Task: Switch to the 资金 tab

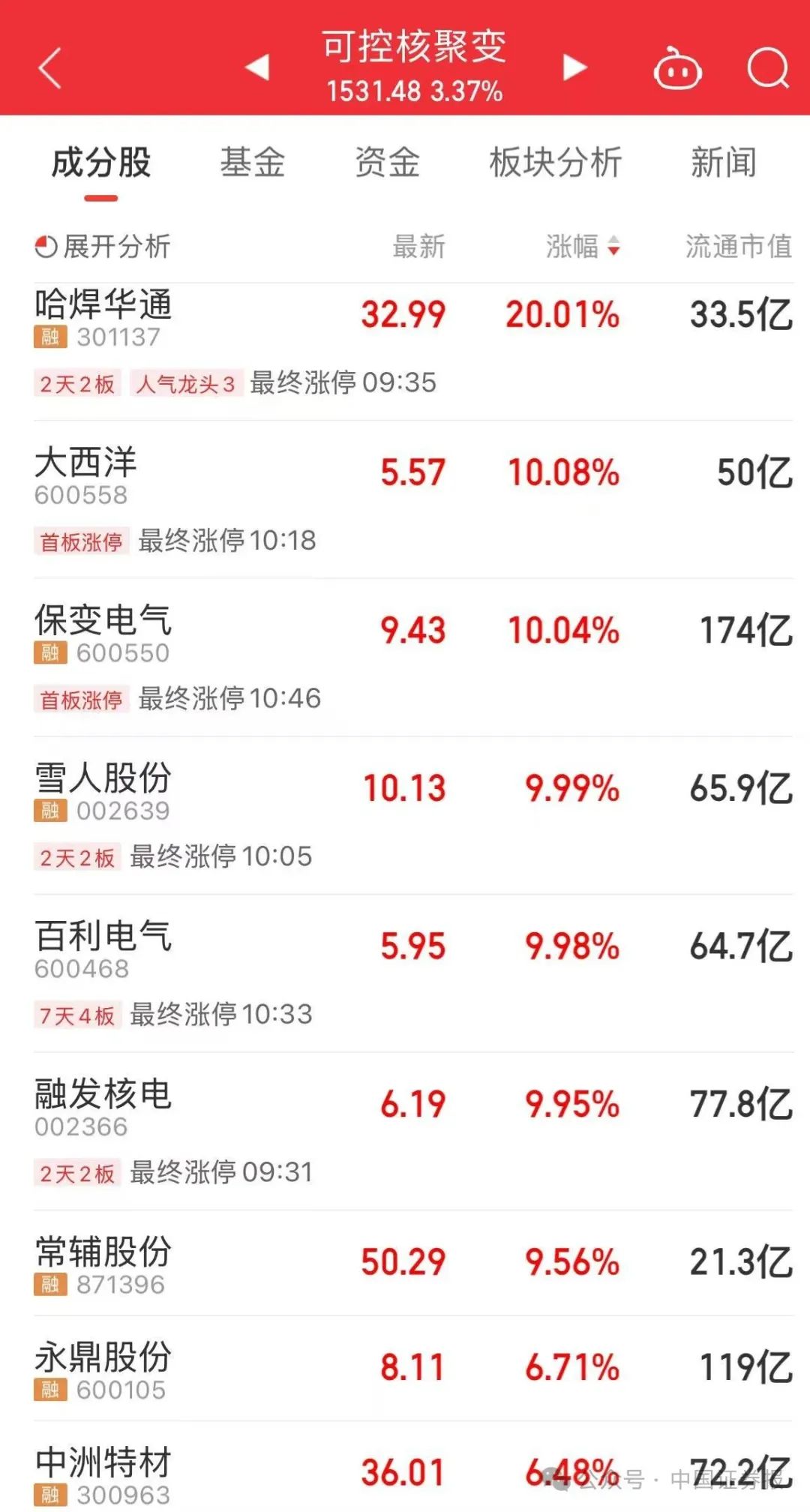Action: 387,163
